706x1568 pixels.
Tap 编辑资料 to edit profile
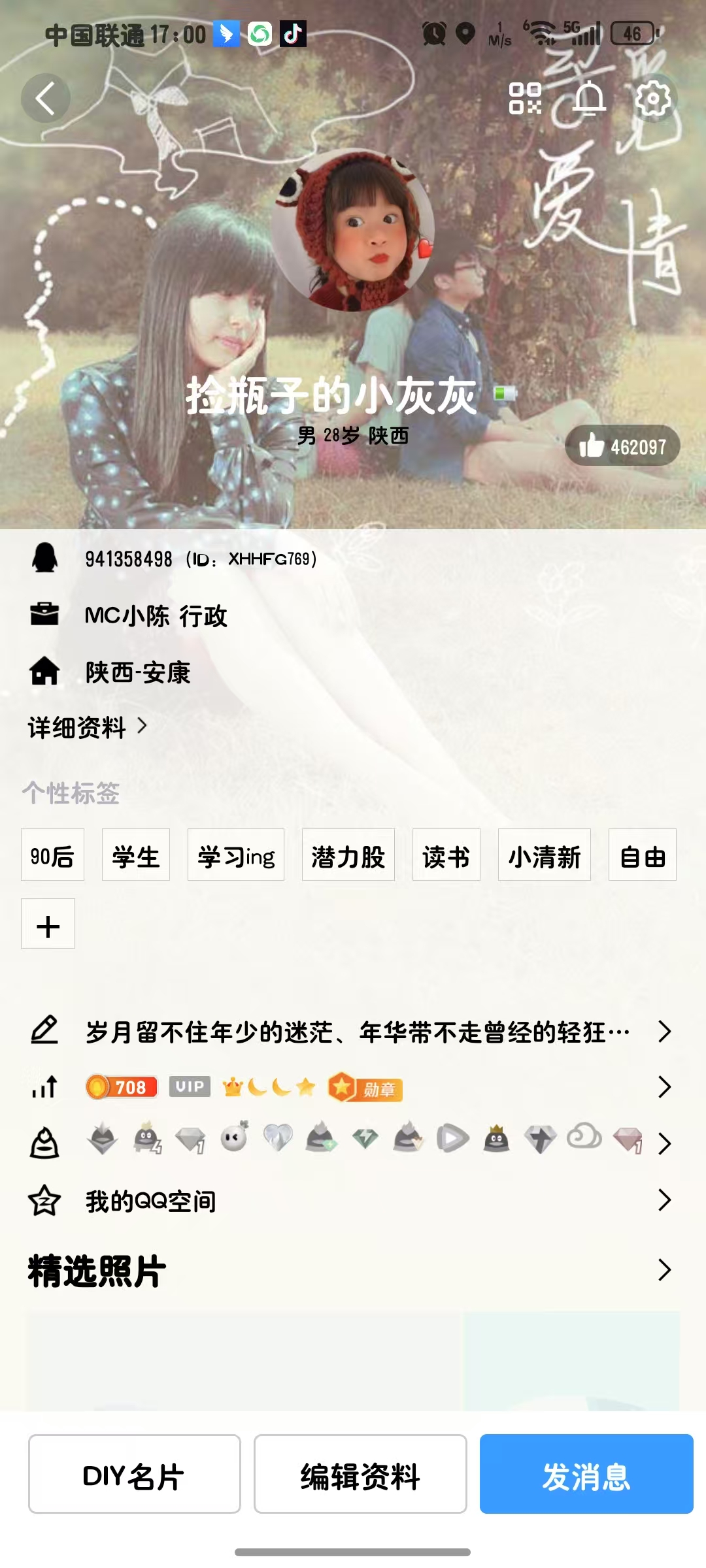[360, 1475]
